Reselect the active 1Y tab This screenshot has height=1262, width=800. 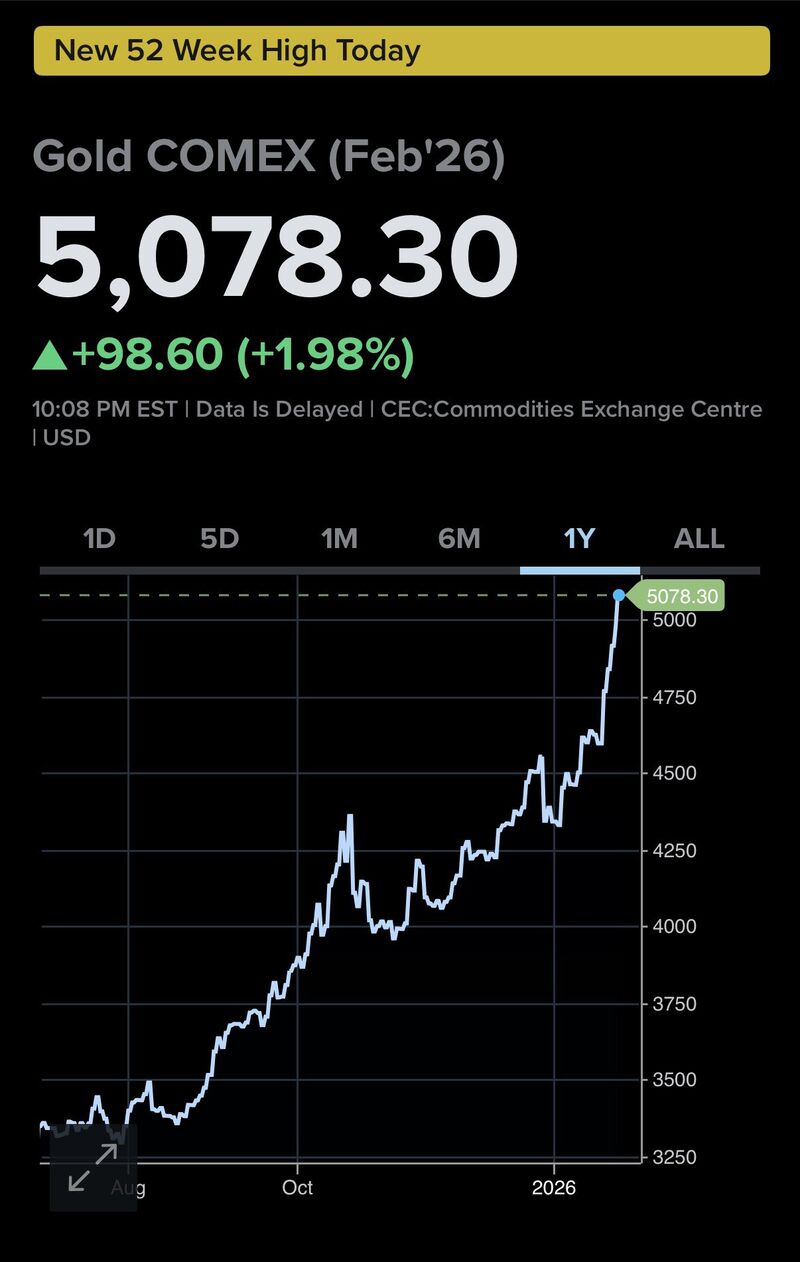point(578,538)
